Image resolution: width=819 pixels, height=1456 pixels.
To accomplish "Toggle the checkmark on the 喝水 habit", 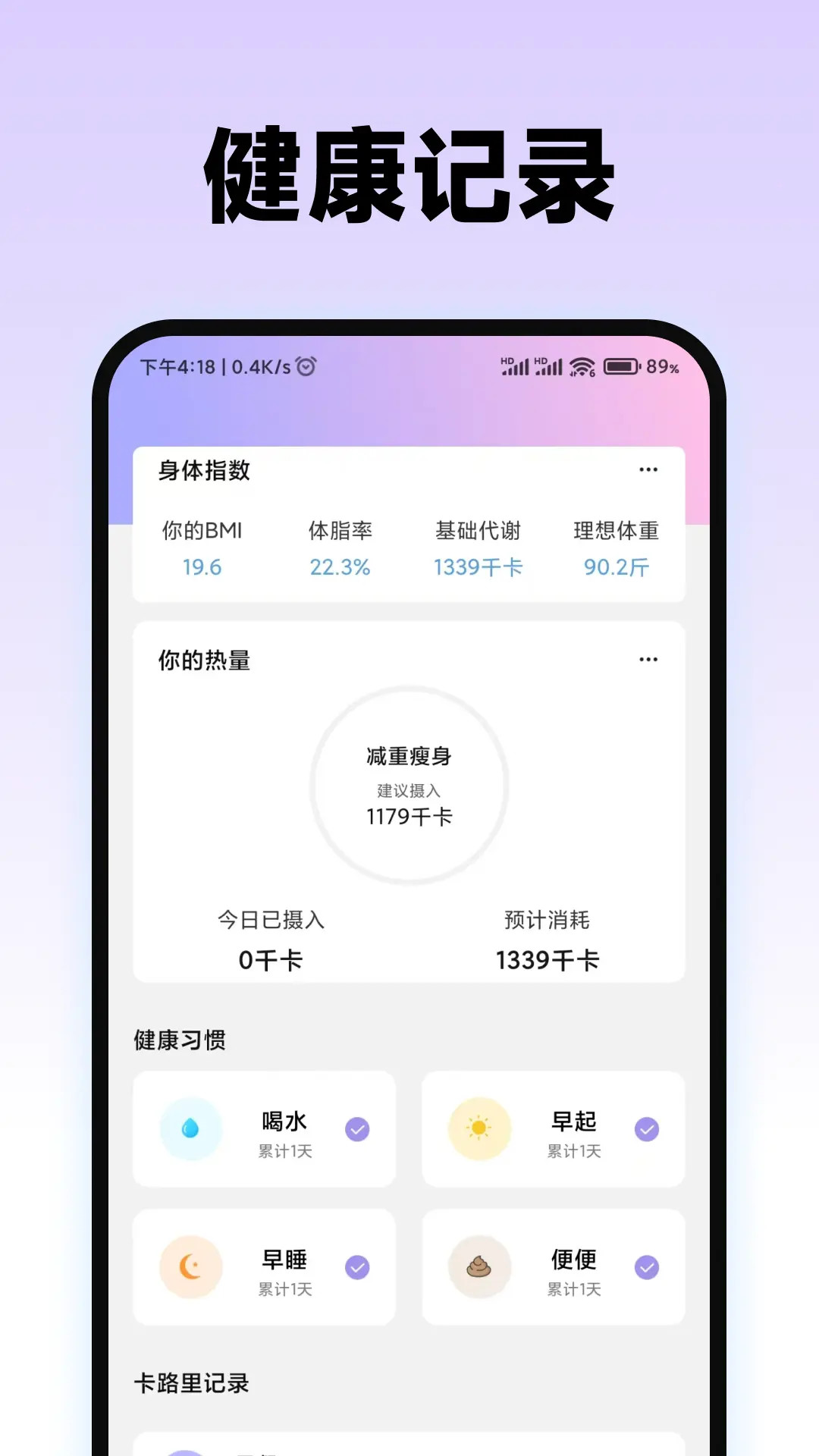I will 356,1130.
